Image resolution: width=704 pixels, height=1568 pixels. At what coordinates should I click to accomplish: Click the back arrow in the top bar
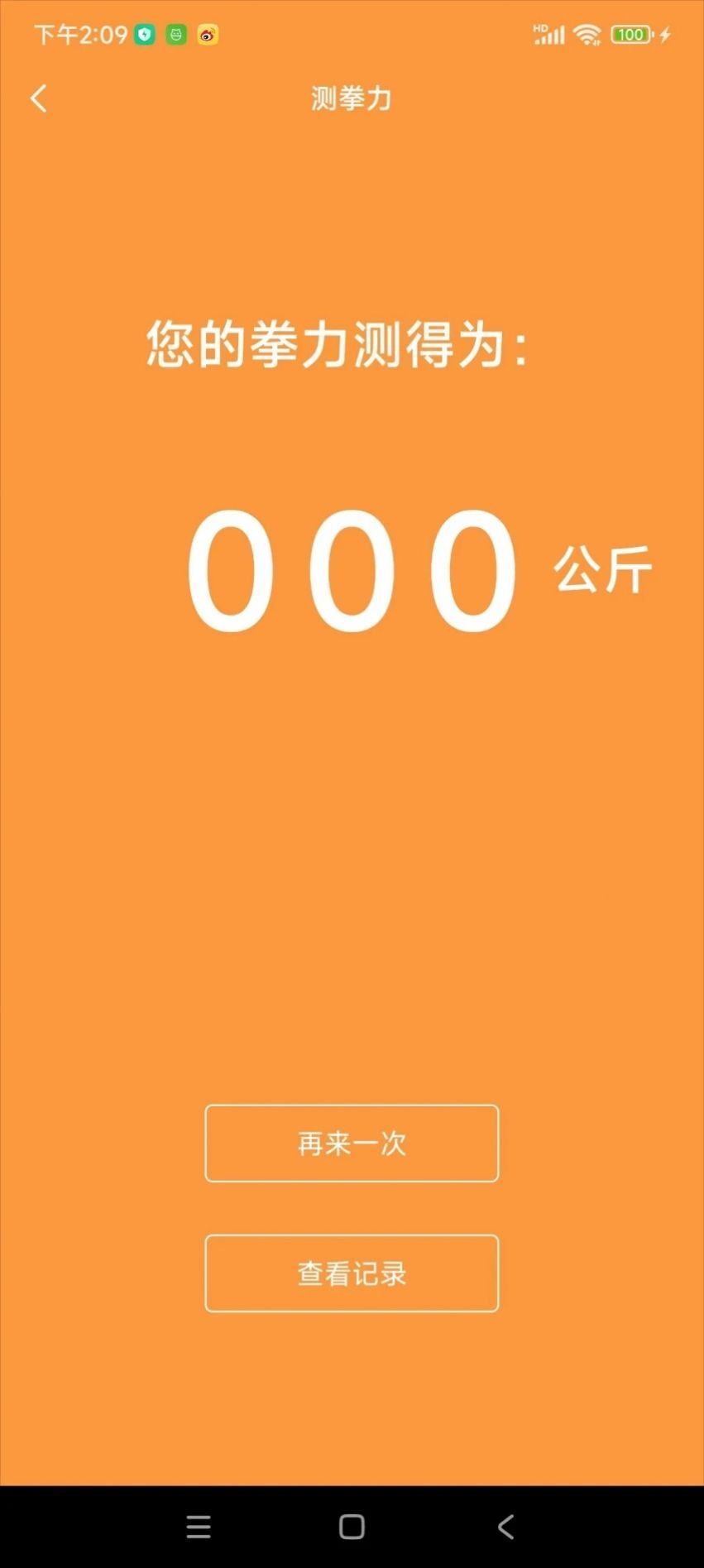pos(37,98)
